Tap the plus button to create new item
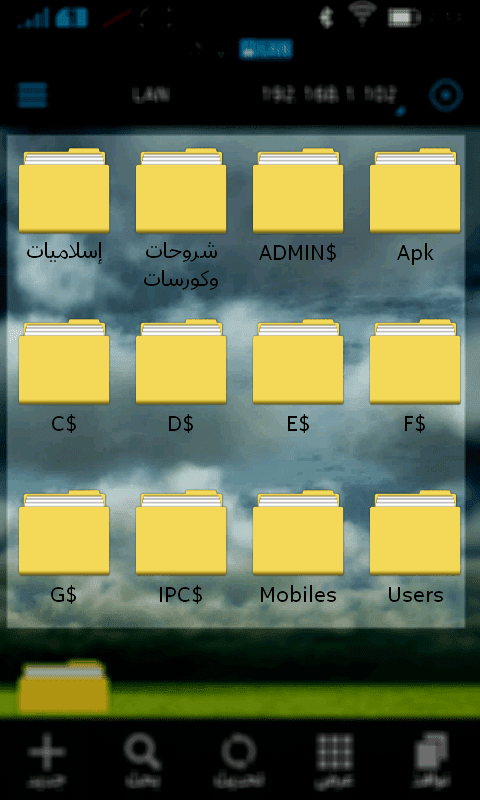The width and height of the screenshot is (480, 800). coord(46,760)
